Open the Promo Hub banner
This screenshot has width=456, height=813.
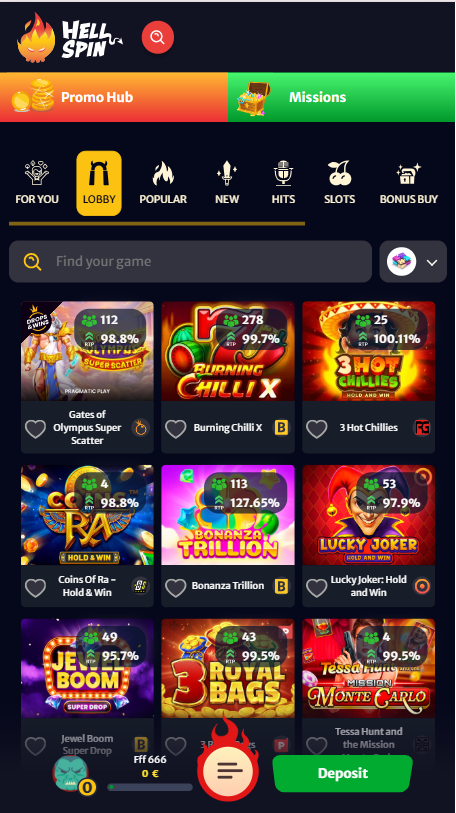(x=114, y=97)
